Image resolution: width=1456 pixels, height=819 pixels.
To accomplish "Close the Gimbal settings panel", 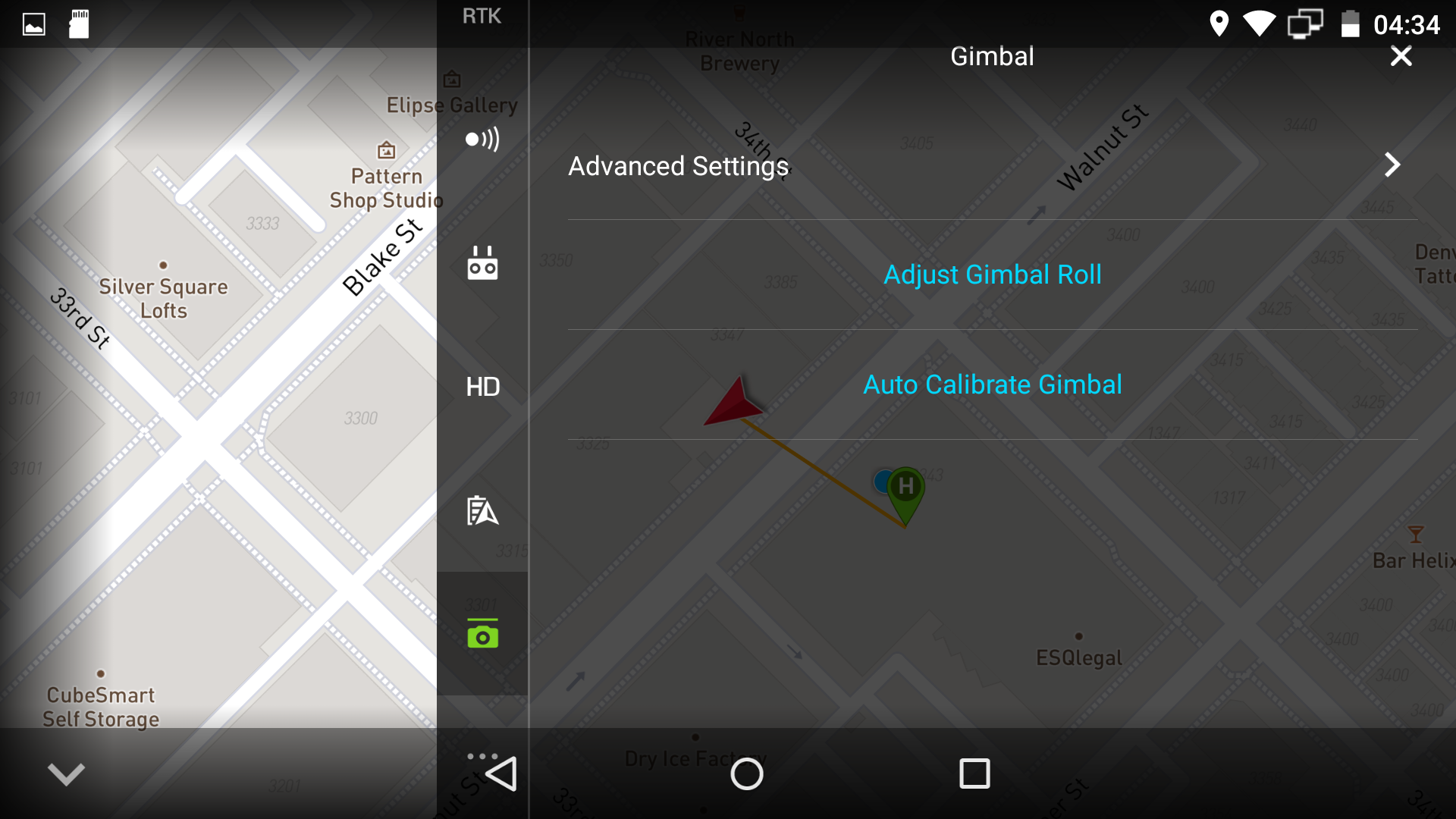I will click(x=1401, y=56).
